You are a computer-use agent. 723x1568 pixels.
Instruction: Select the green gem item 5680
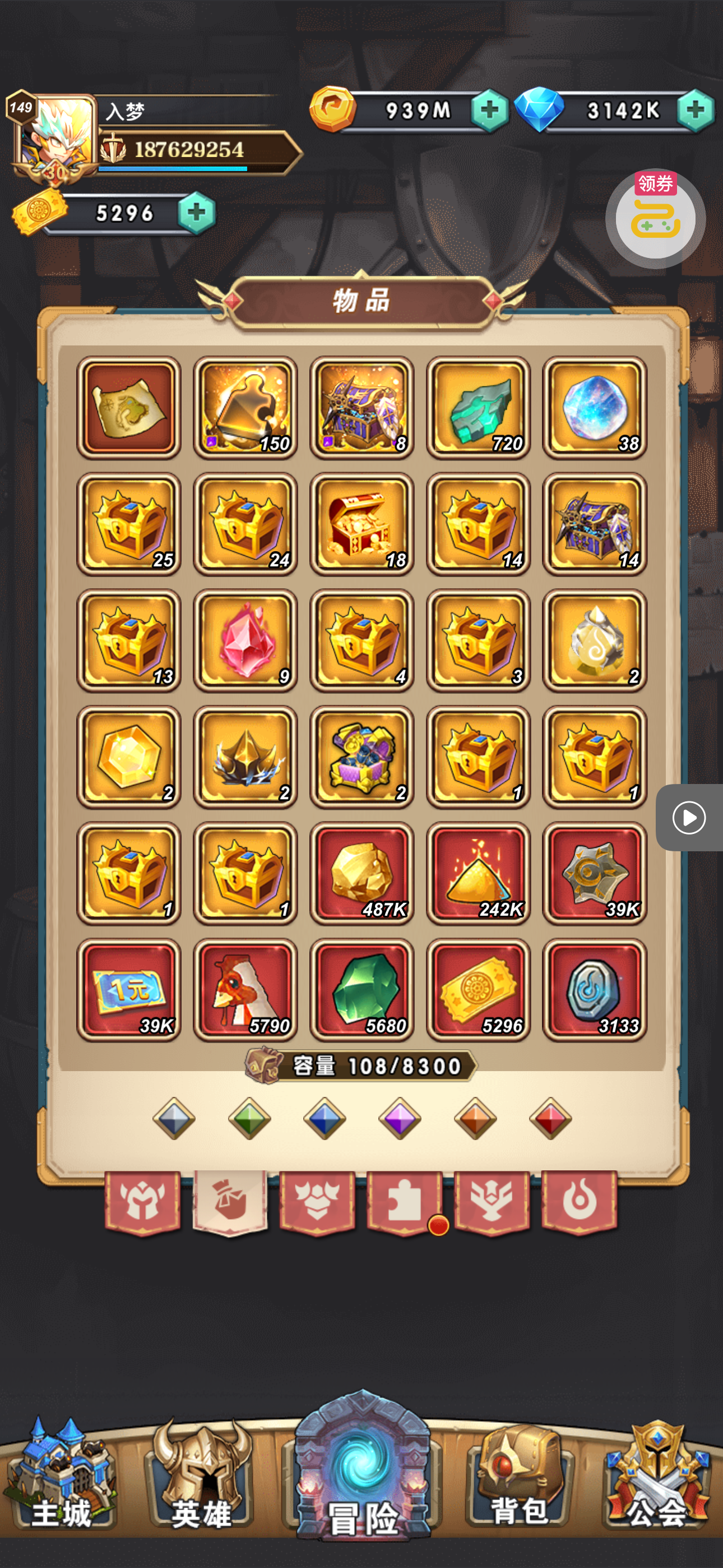pos(361,990)
